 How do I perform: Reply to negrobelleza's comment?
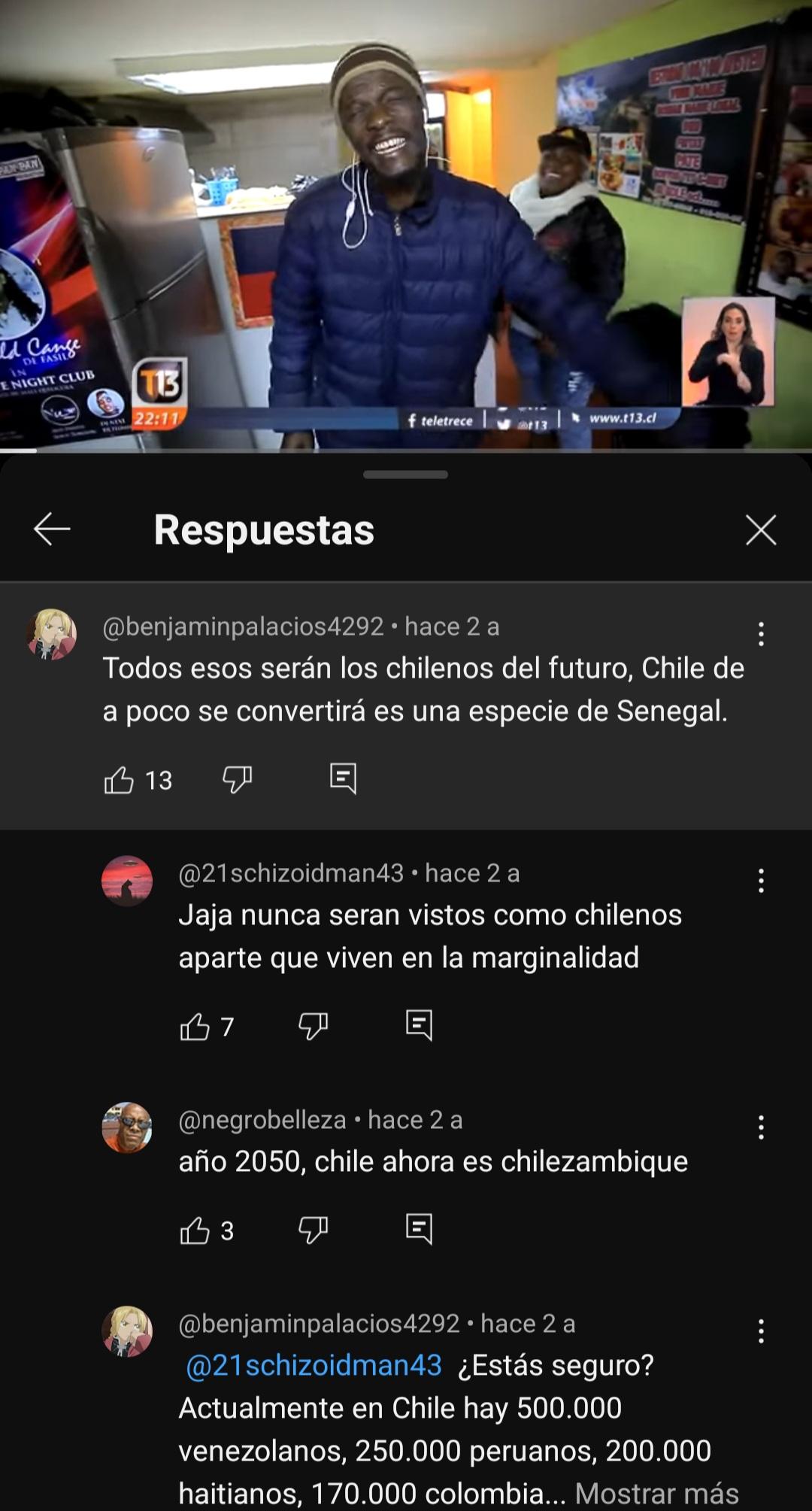click(420, 1229)
